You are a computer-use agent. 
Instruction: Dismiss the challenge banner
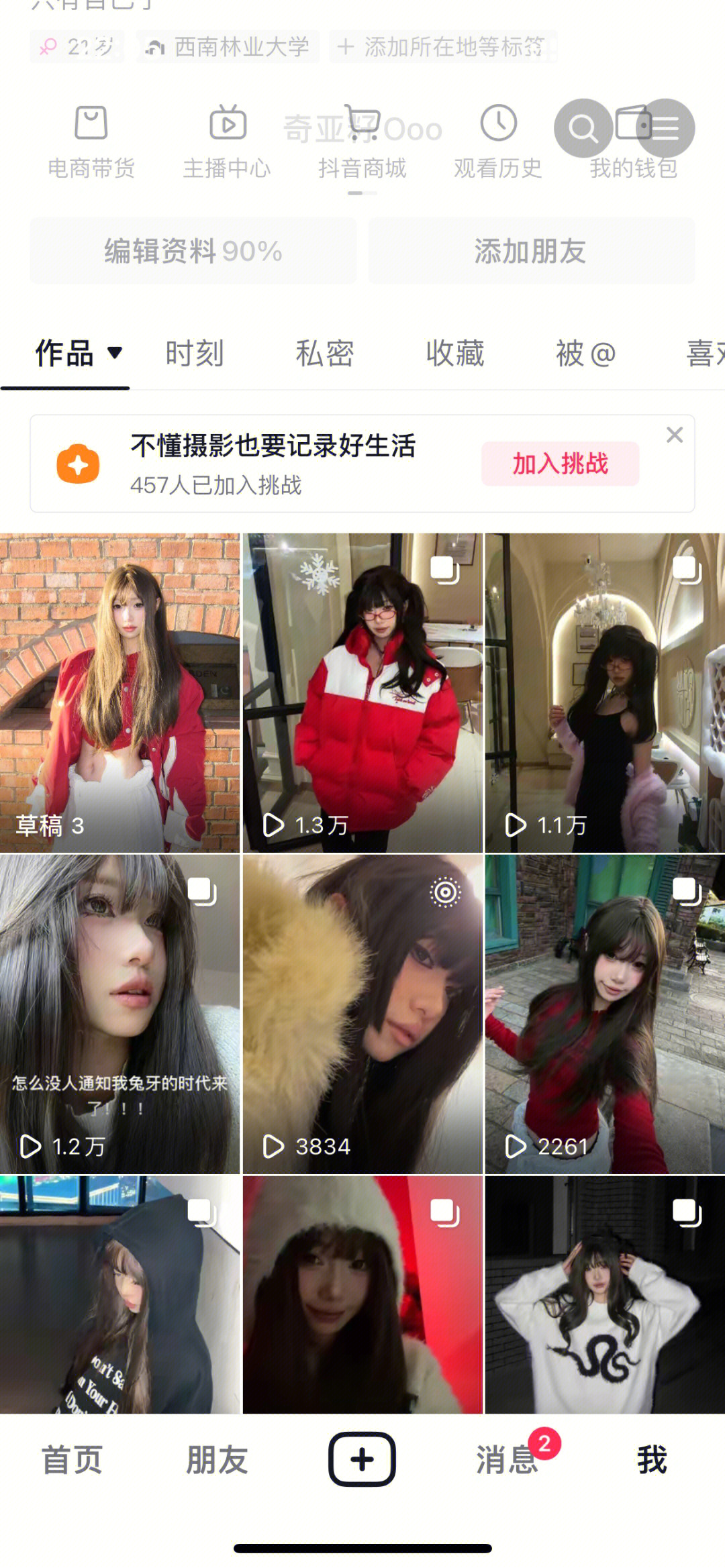point(675,435)
